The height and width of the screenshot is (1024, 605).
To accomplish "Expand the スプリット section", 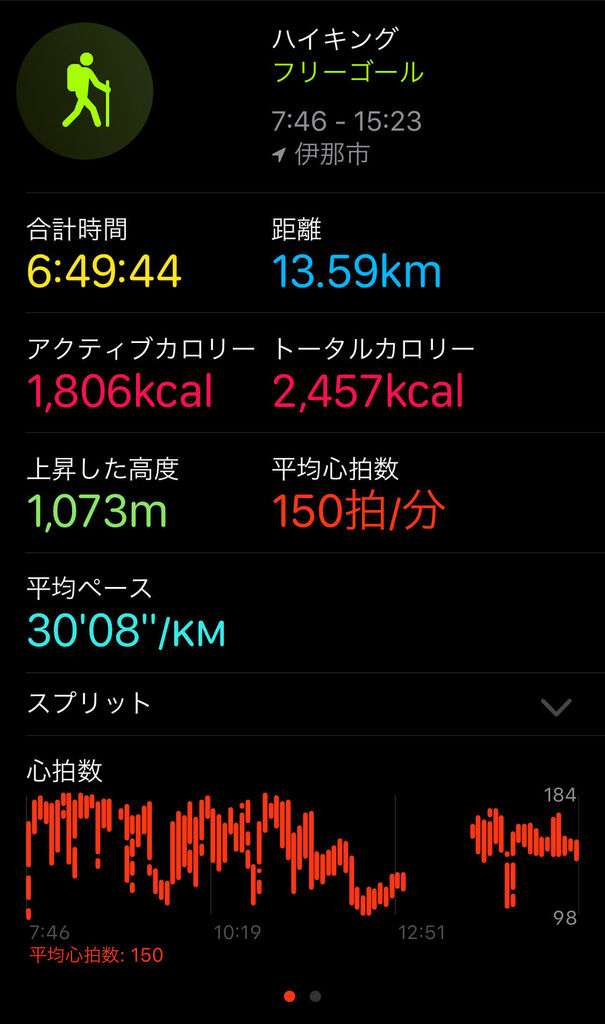I will click(x=555, y=706).
